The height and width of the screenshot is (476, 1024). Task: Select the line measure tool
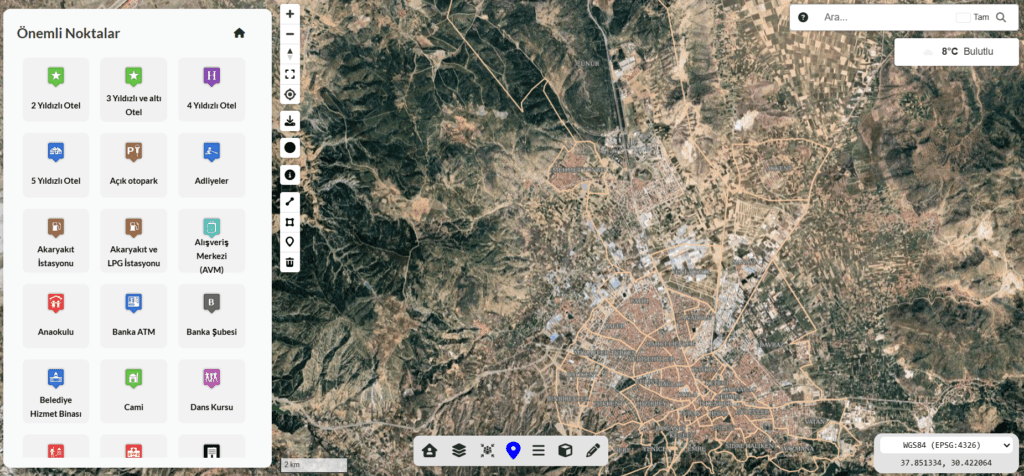pos(290,201)
